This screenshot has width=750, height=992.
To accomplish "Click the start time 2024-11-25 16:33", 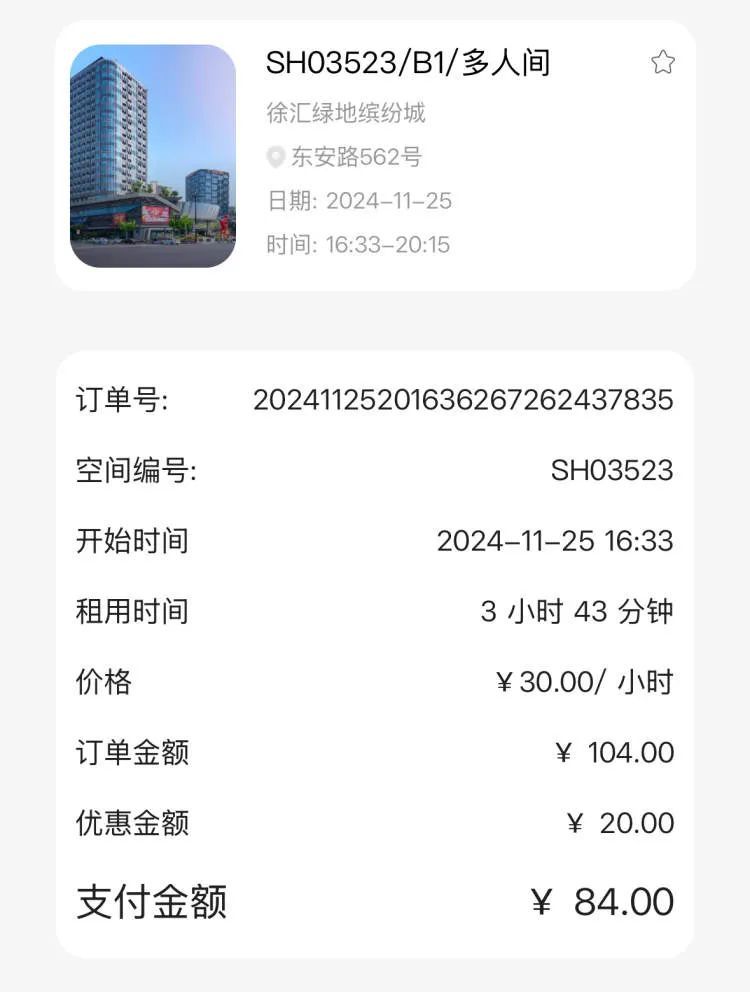I will (556, 541).
